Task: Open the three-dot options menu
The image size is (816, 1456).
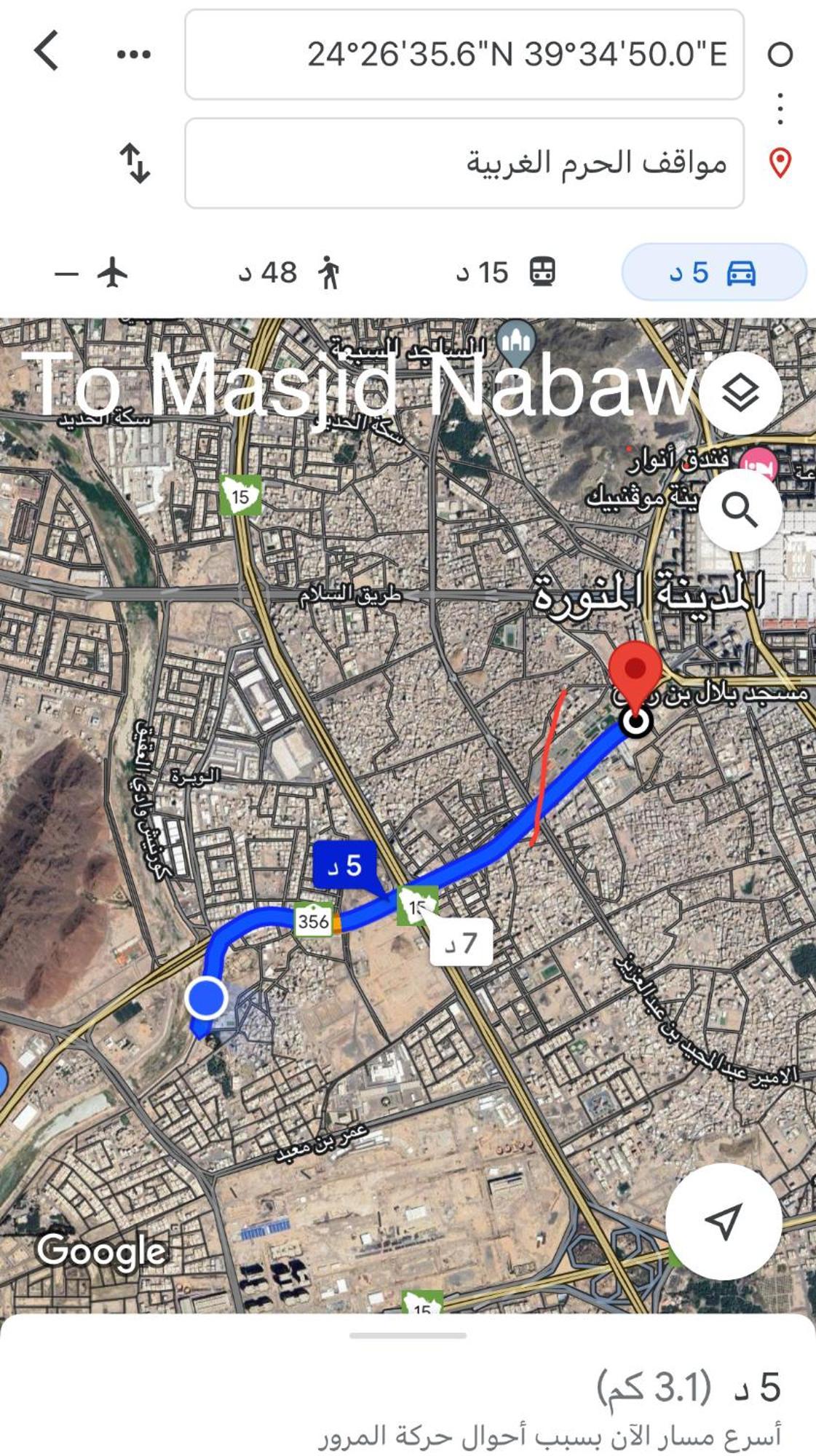Action: [134, 54]
